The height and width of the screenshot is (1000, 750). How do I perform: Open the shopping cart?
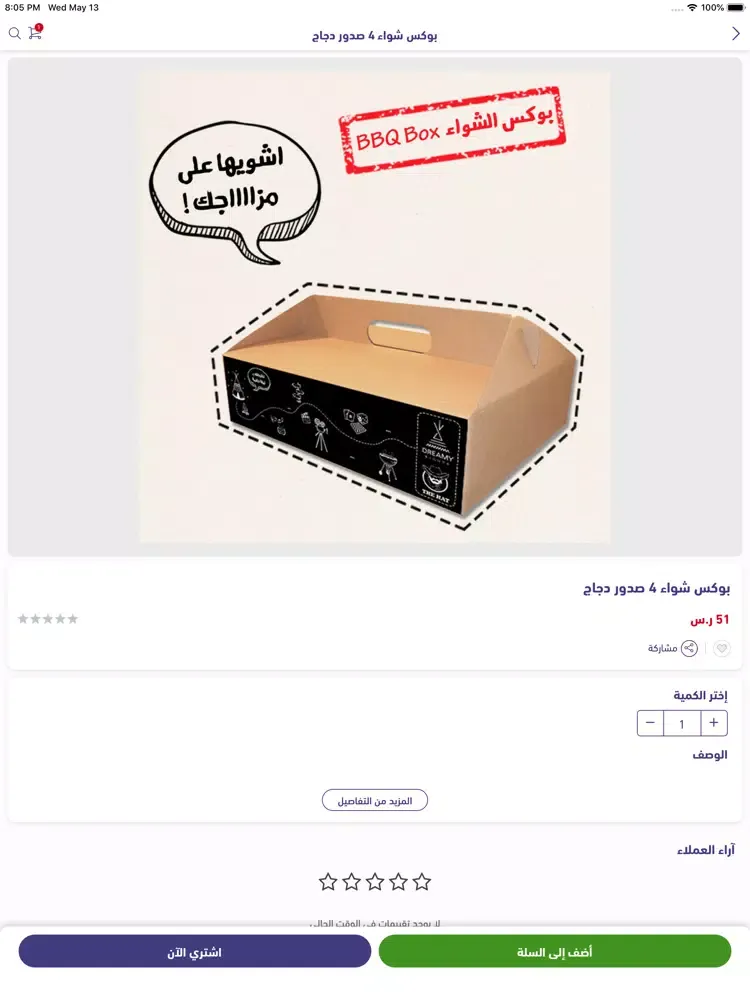tap(35, 33)
